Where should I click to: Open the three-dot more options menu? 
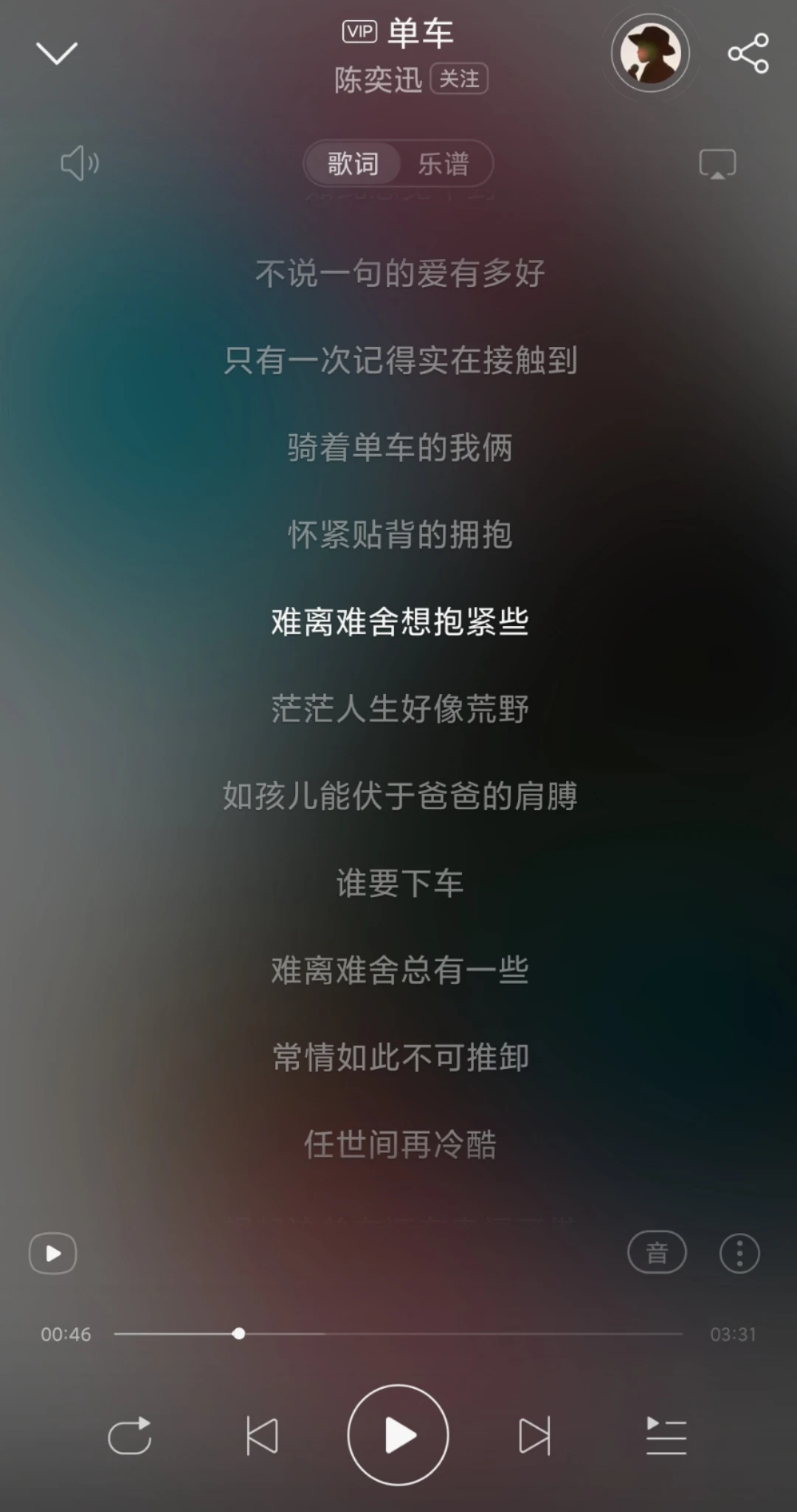739,1253
